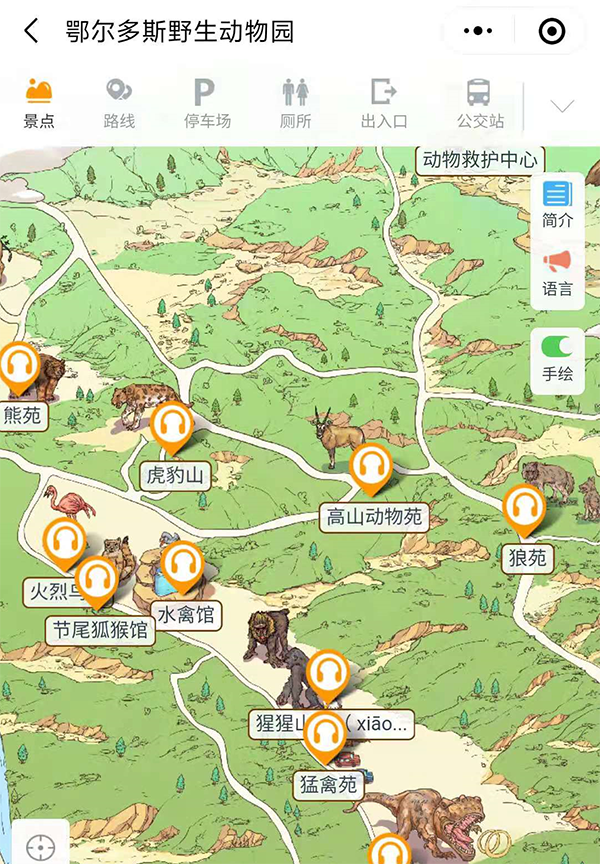The width and height of the screenshot is (600, 864).
Task: Expand the category dropdown chevron
Action: click(562, 106)
